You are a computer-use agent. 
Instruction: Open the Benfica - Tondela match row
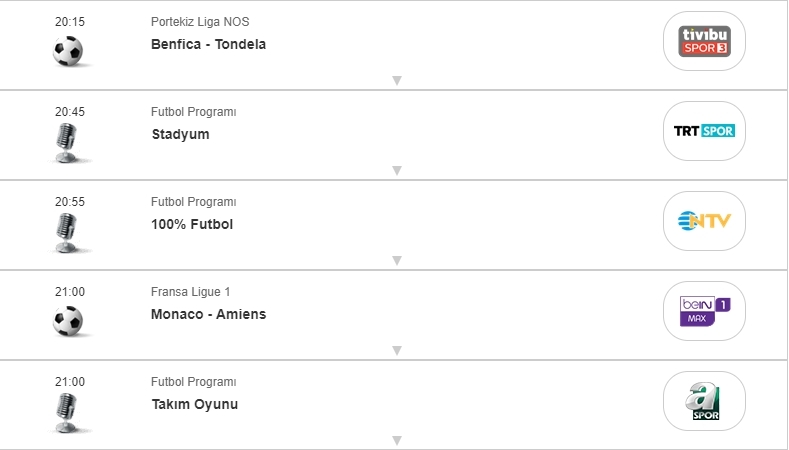(x=208, y=44)
